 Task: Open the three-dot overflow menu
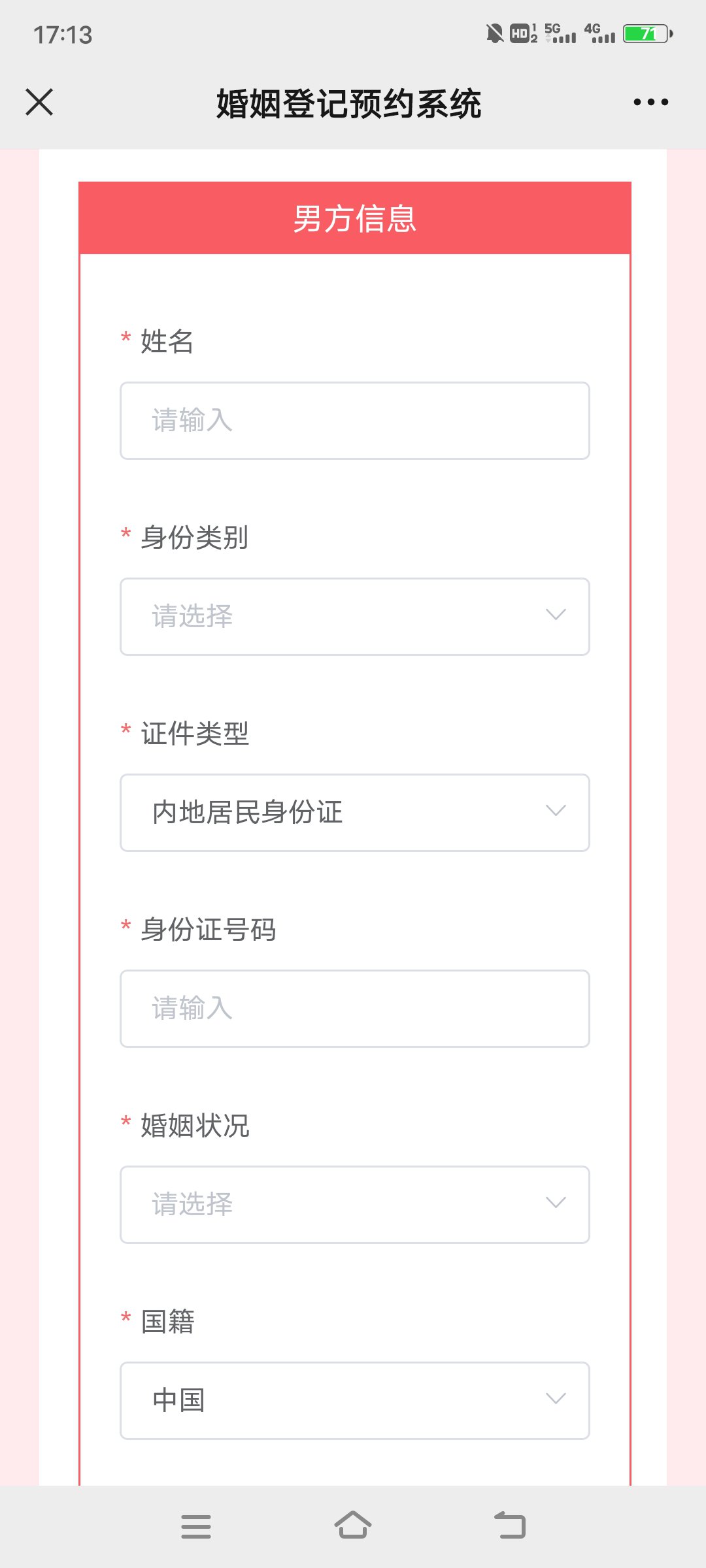650,102
